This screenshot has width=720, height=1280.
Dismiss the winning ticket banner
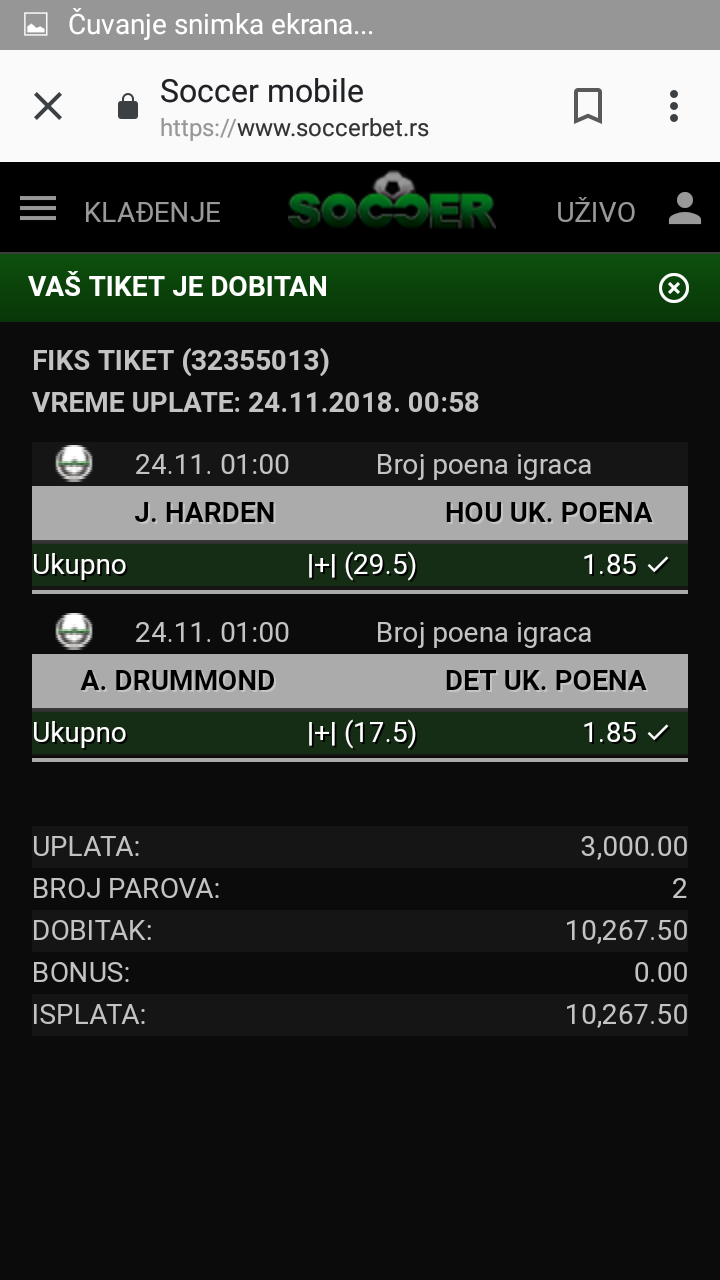point(674,288)
